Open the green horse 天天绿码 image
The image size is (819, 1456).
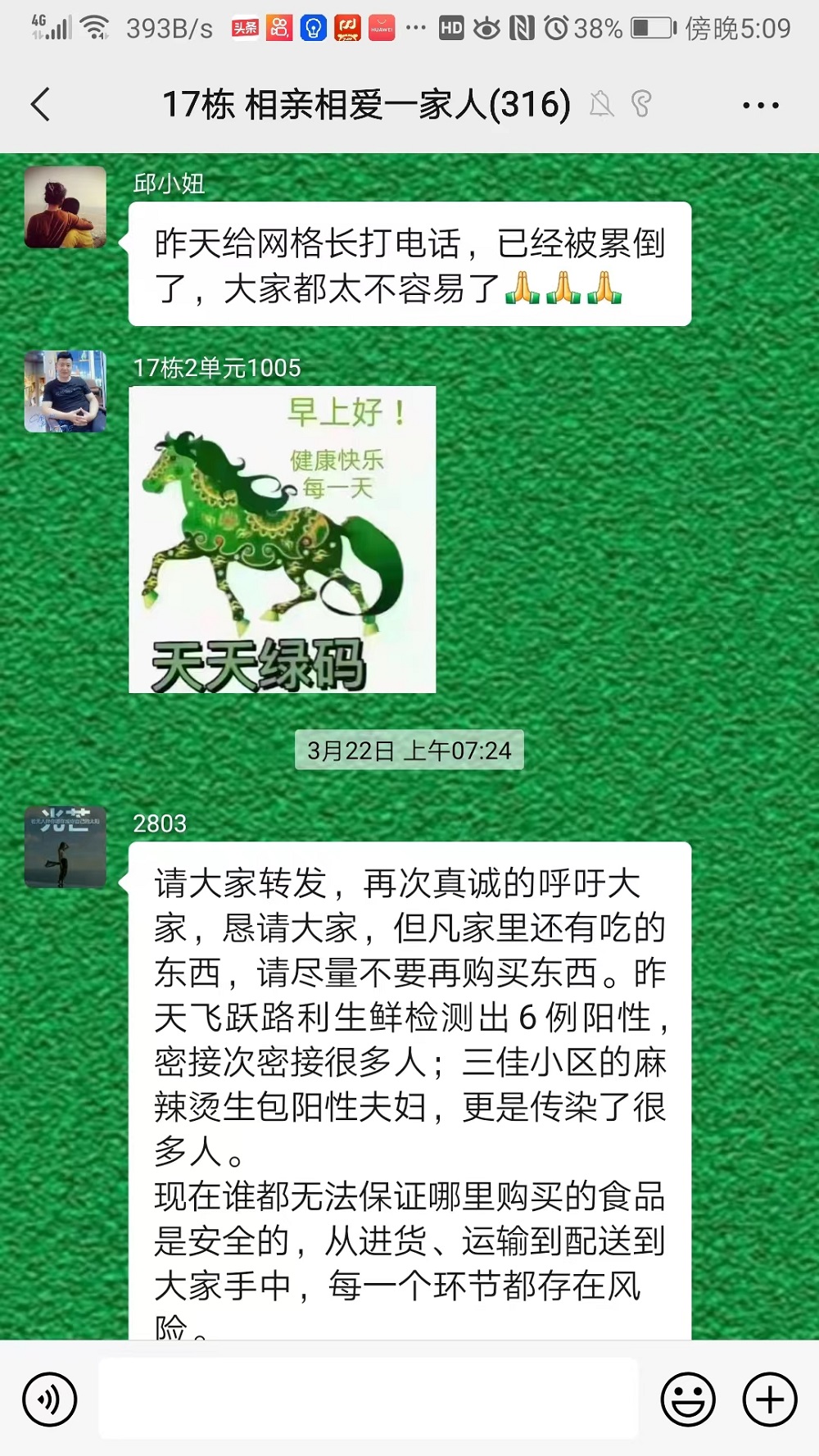pyautogui.click(x=283, y=540)
